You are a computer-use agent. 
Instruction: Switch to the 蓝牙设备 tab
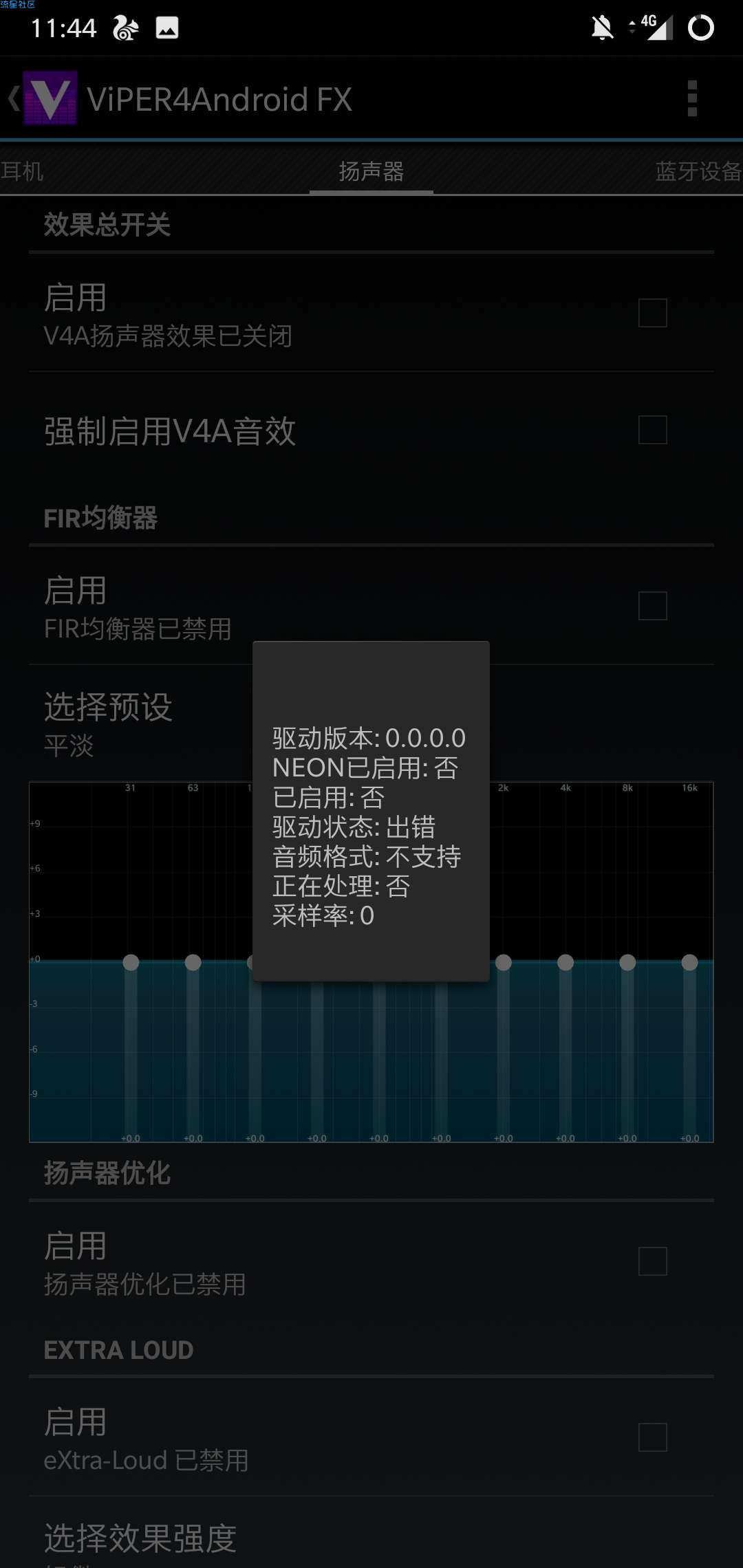698,171
